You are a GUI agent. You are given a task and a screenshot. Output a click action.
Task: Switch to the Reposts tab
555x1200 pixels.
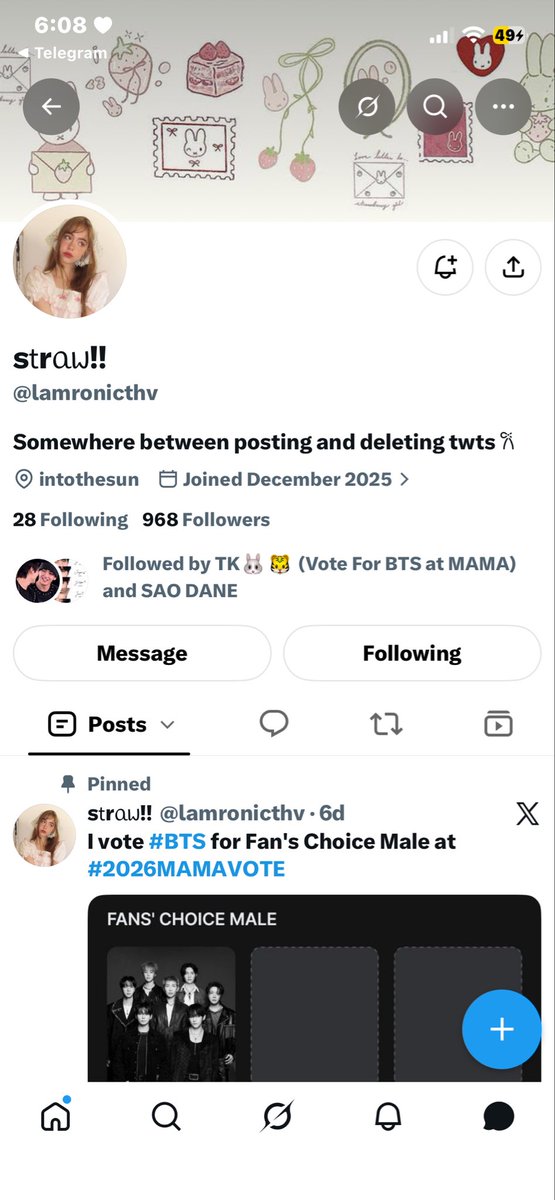386,724
